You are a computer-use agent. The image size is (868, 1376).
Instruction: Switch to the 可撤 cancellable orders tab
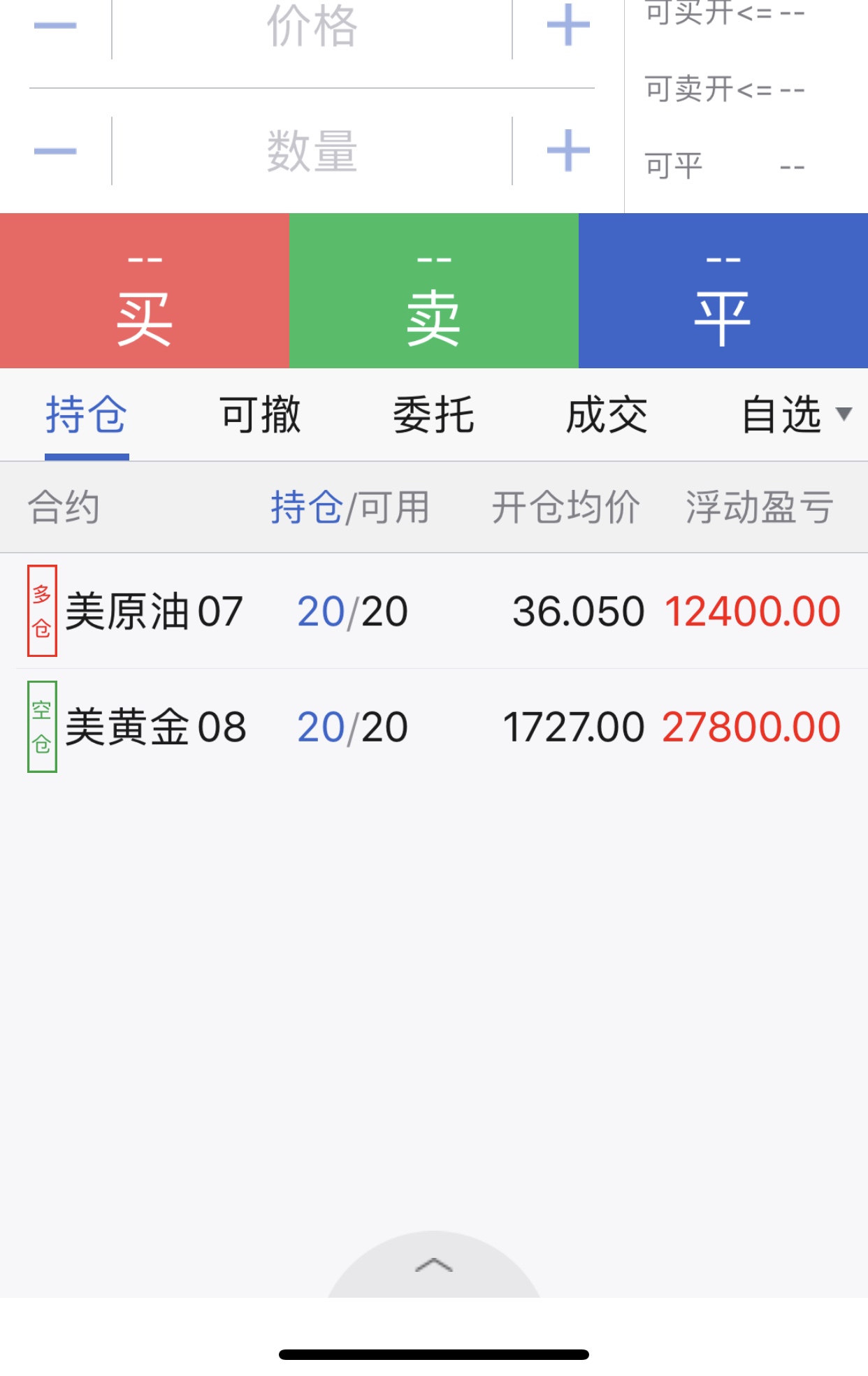tap(260, 415)
